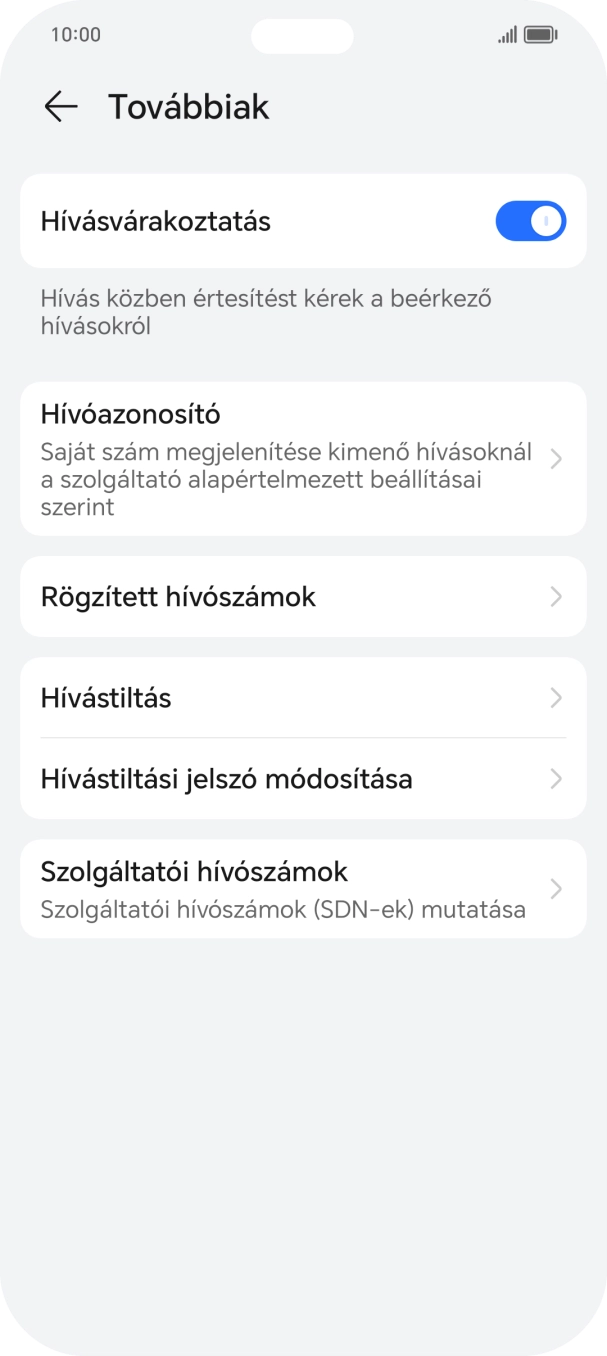
Task: Go back from the További screen
Action: point(61,107)
